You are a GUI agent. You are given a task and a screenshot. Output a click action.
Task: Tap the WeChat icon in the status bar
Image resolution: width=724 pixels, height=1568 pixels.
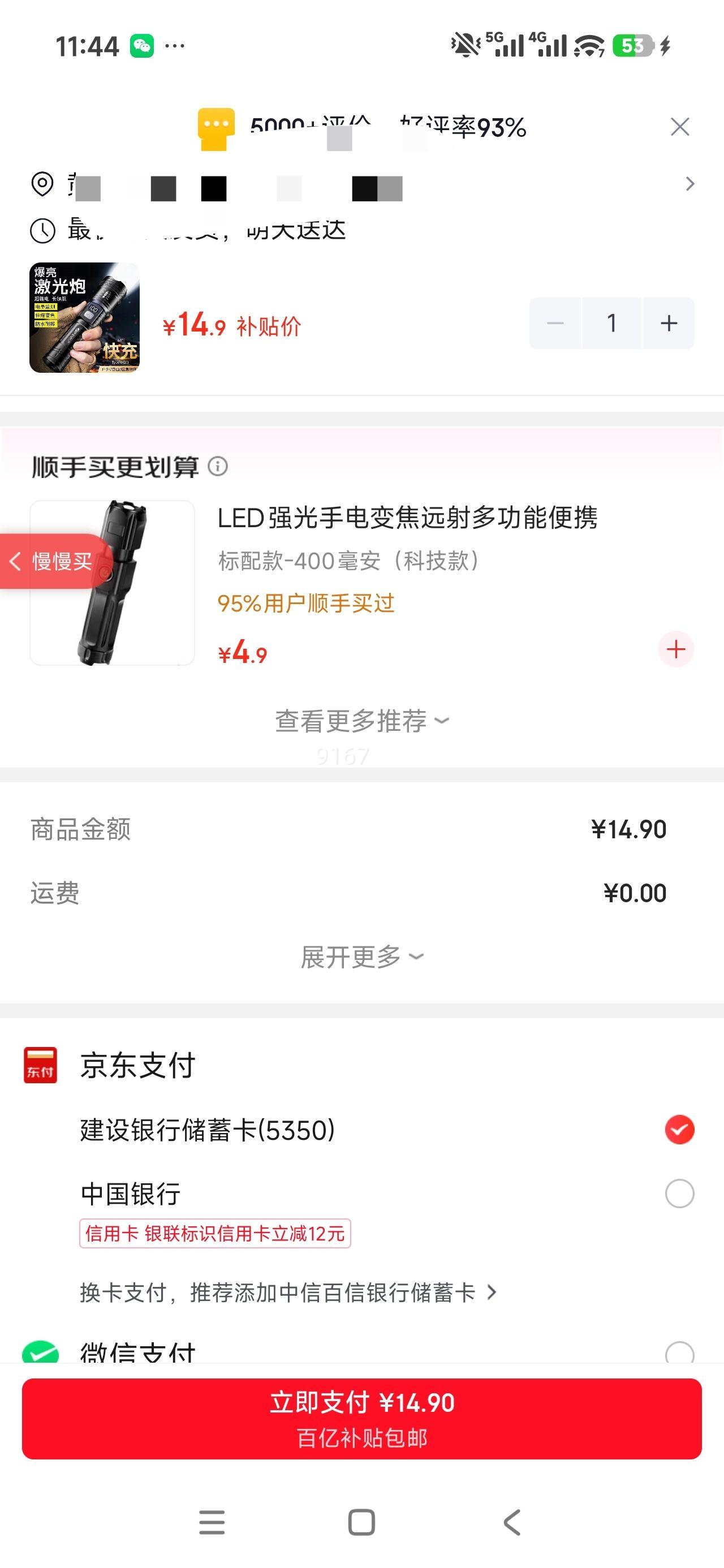[141, 45]
